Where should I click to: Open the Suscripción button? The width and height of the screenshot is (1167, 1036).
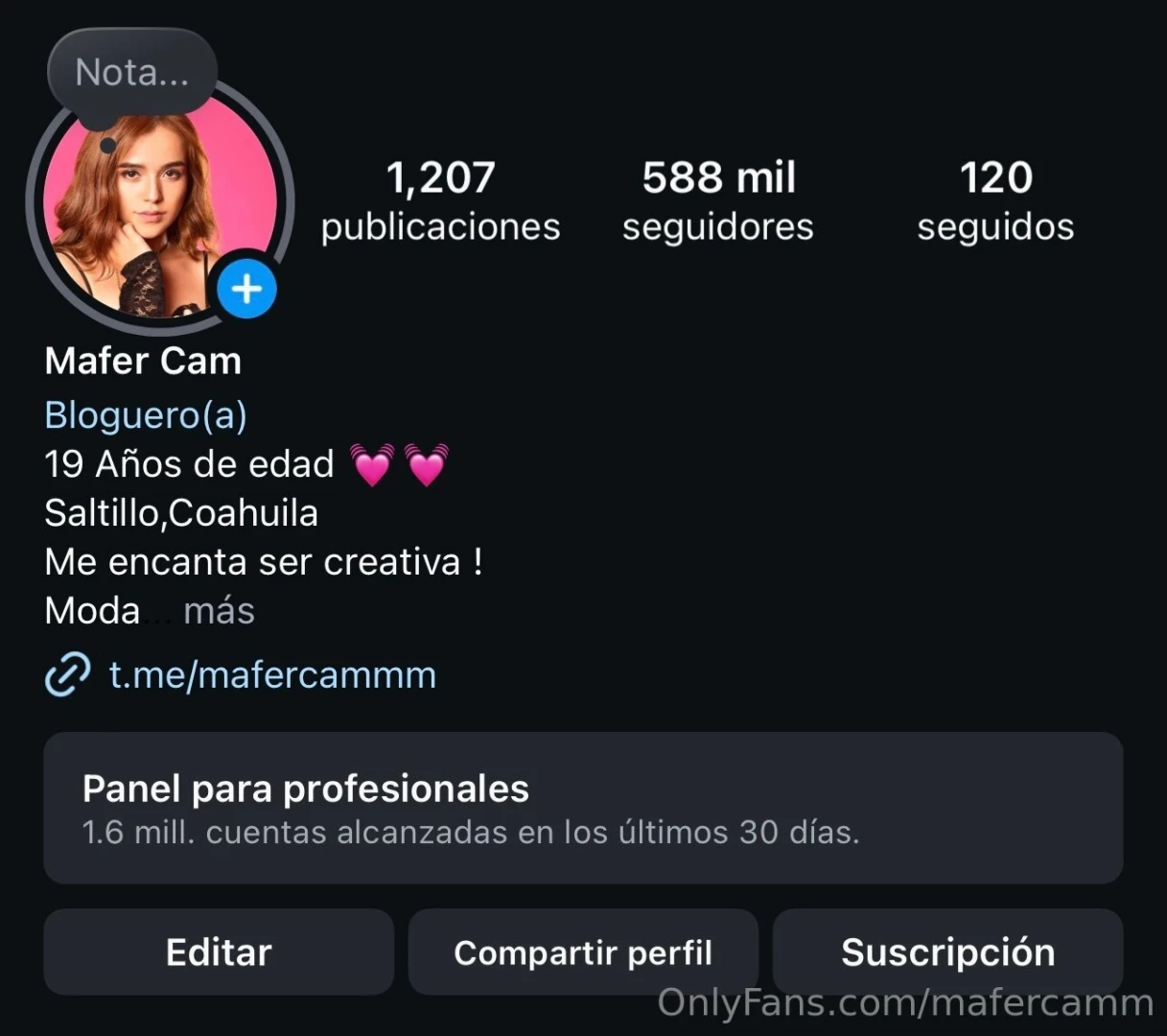pos(947,953)
